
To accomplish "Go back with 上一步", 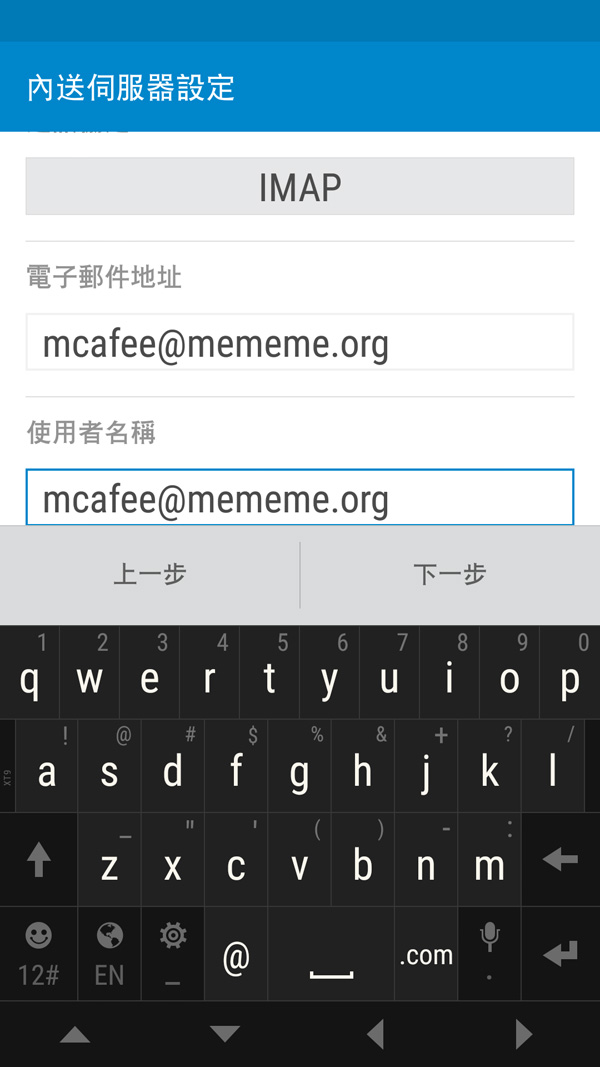I will click(x=150, y=574).
